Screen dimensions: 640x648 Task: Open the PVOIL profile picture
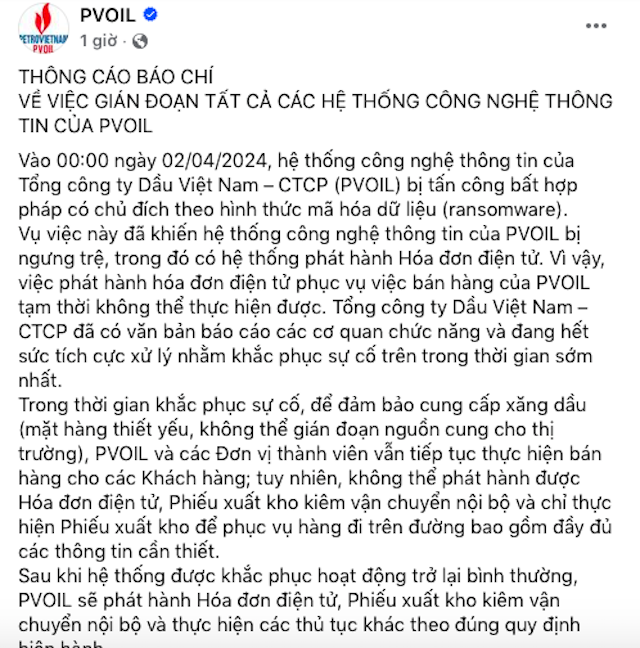(44, 28)
